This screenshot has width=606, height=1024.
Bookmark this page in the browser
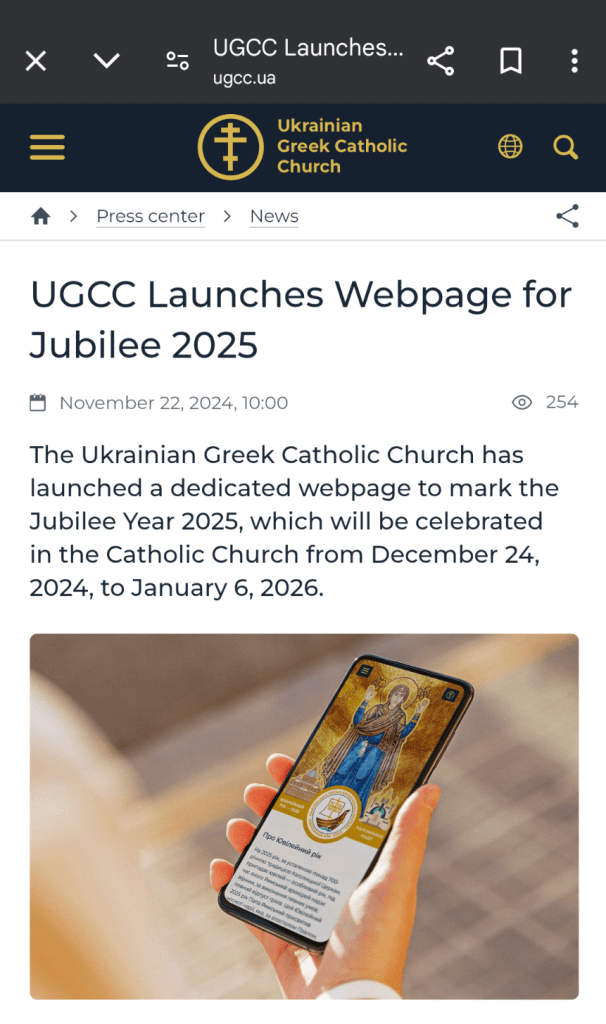coord(510,61)
